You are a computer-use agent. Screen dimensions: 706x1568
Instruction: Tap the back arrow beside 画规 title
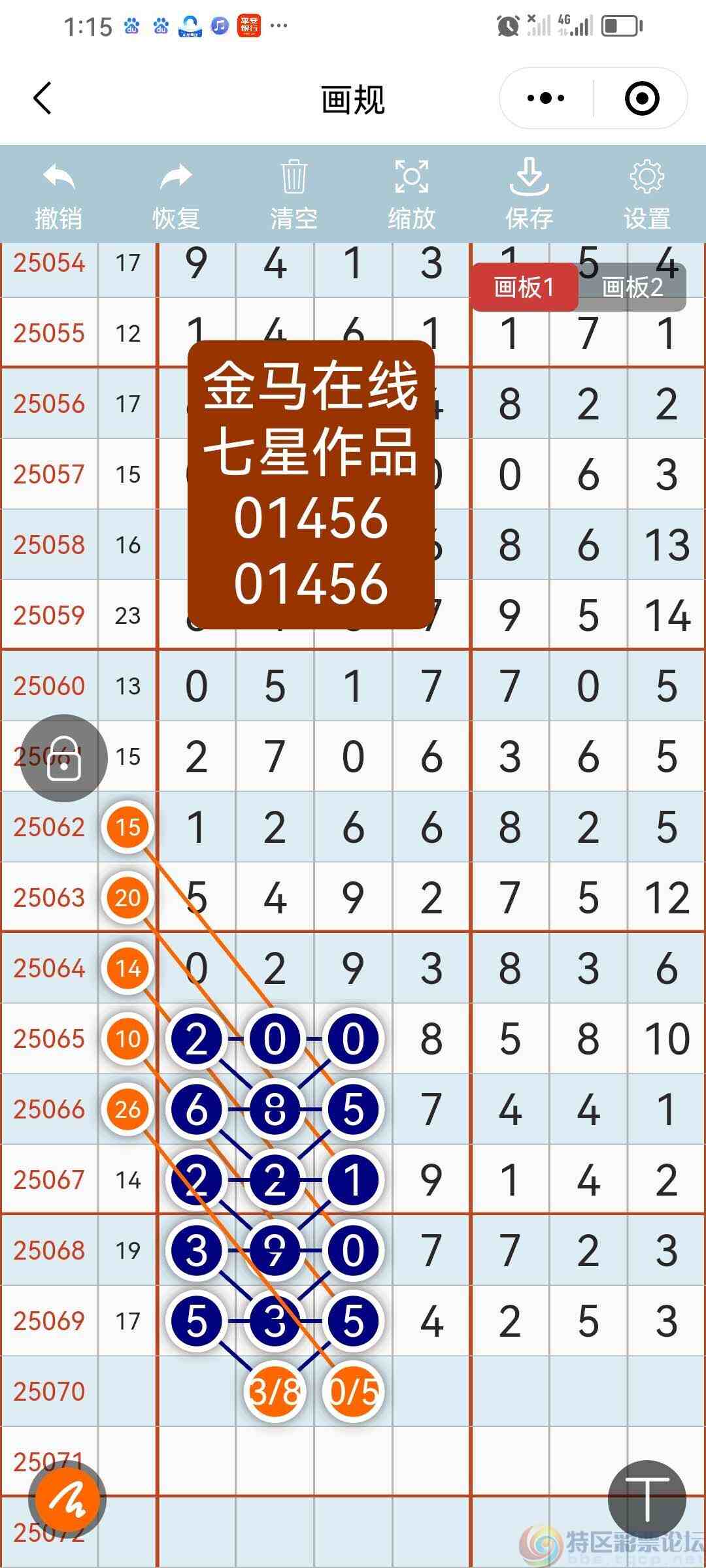click(41, 99)
